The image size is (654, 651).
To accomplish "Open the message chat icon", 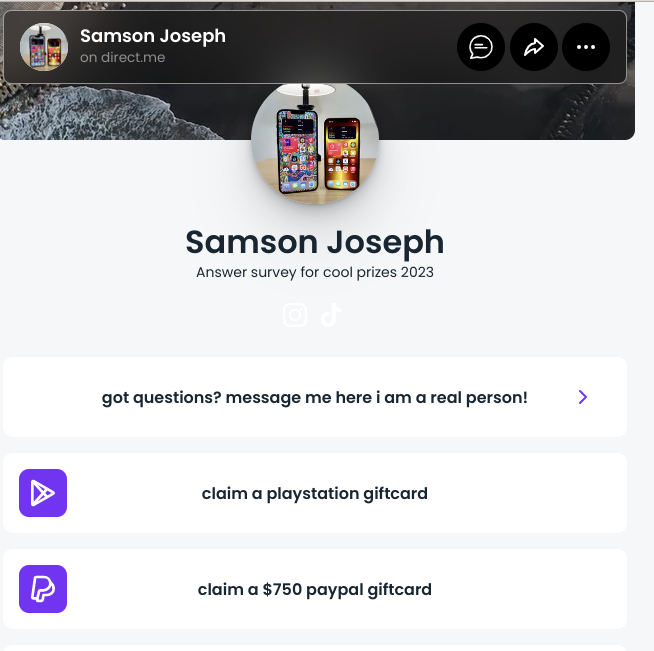I will [481, 47].
